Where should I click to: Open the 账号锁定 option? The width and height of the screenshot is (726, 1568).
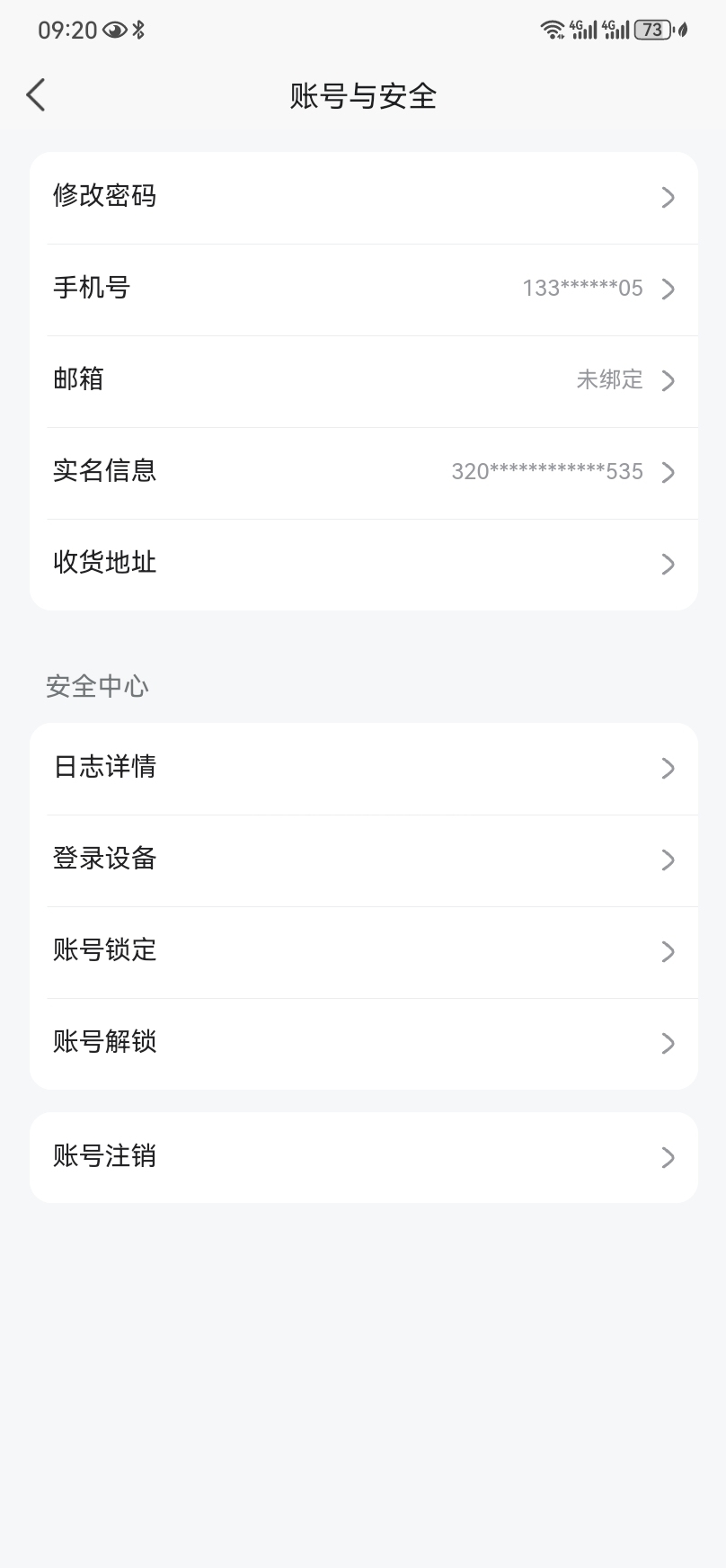point(364,952)
